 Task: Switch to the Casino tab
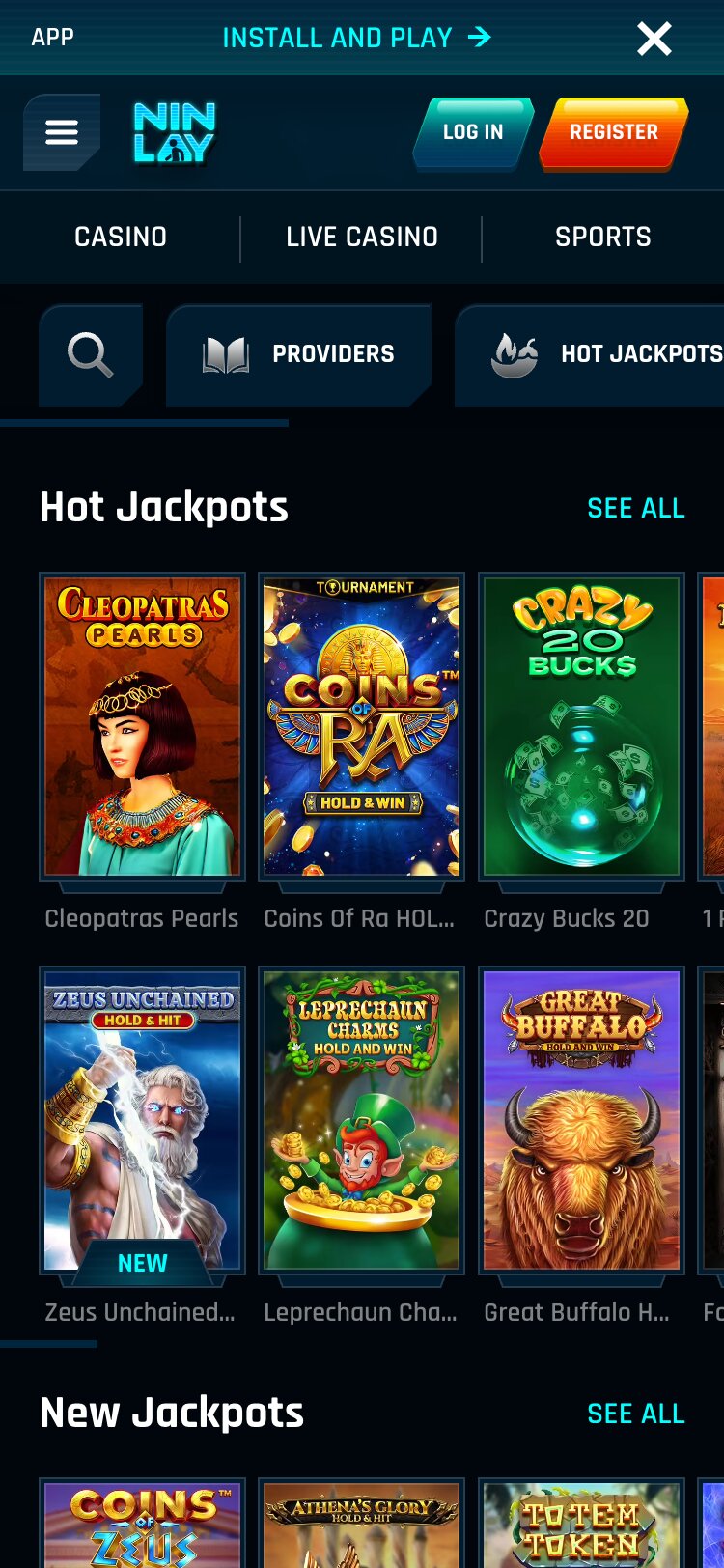click(120, 238)
